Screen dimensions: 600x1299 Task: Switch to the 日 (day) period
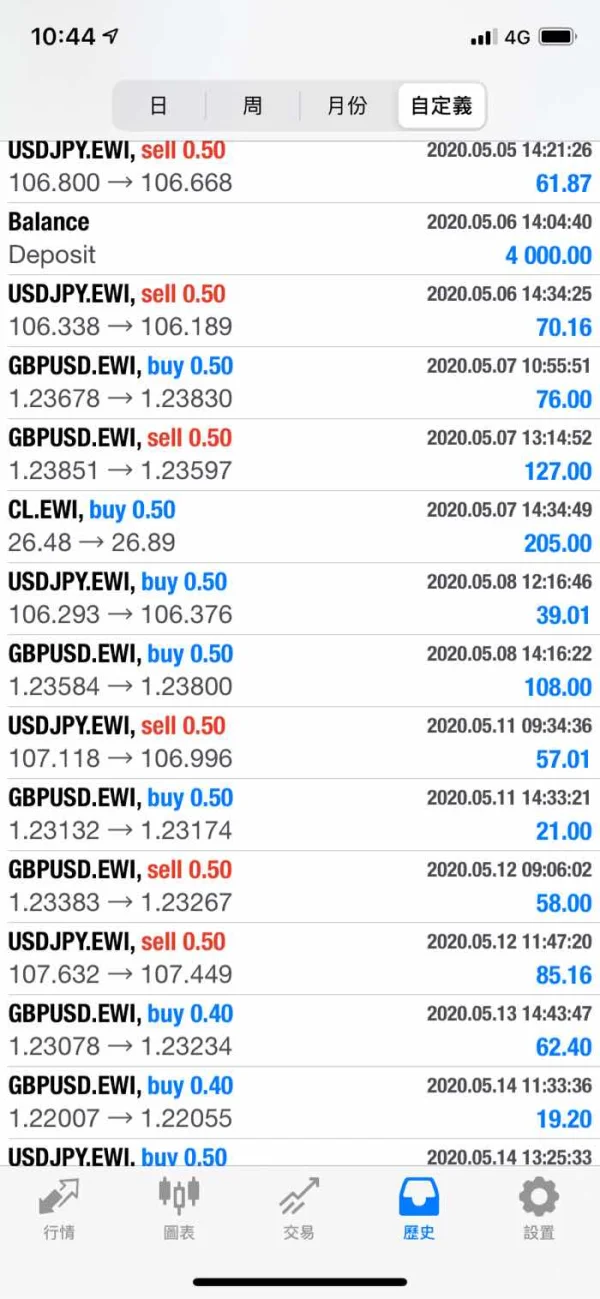pos(158,105)
